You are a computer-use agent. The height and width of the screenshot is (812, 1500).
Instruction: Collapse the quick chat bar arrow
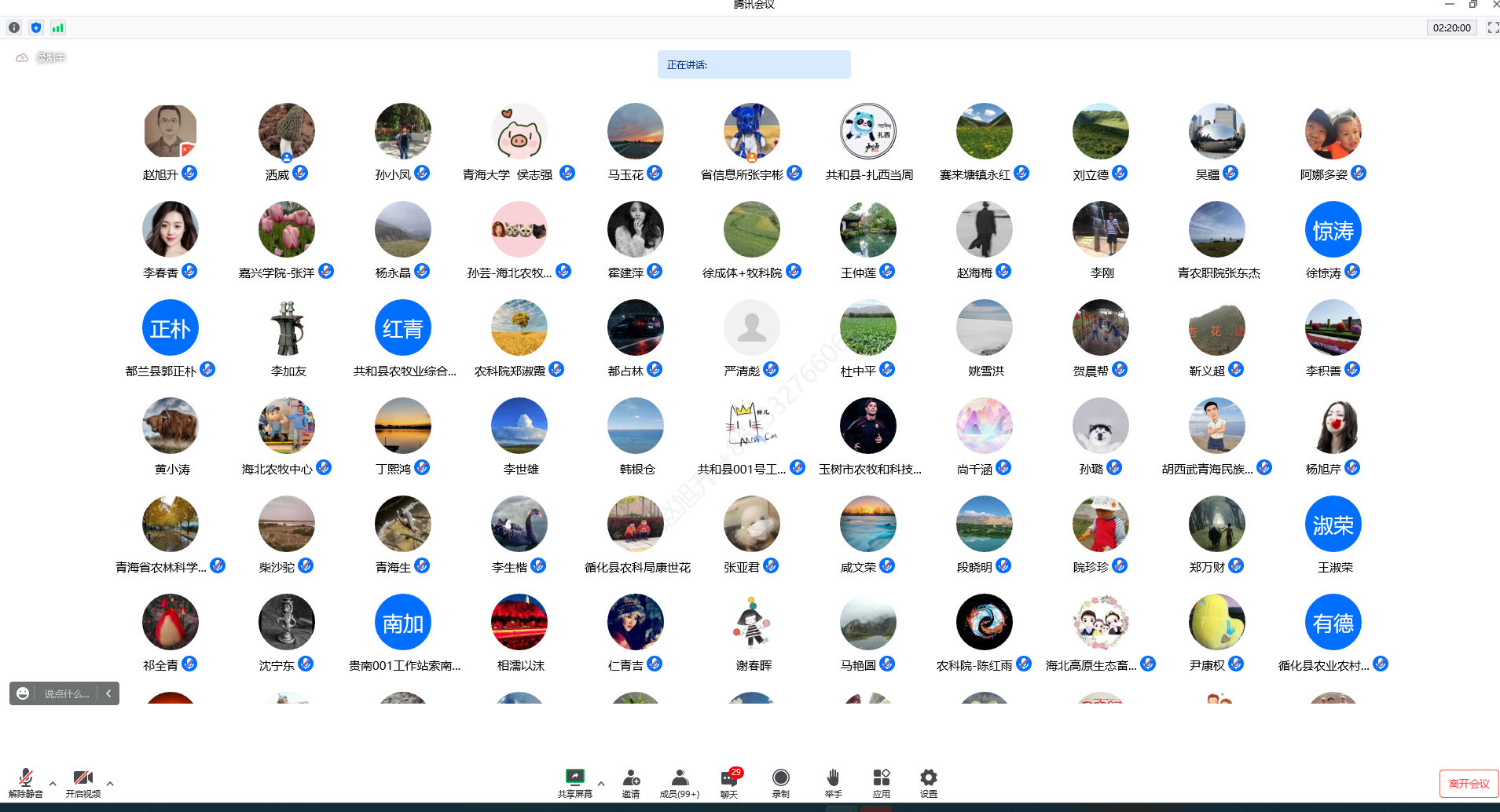tap(108, 693)
